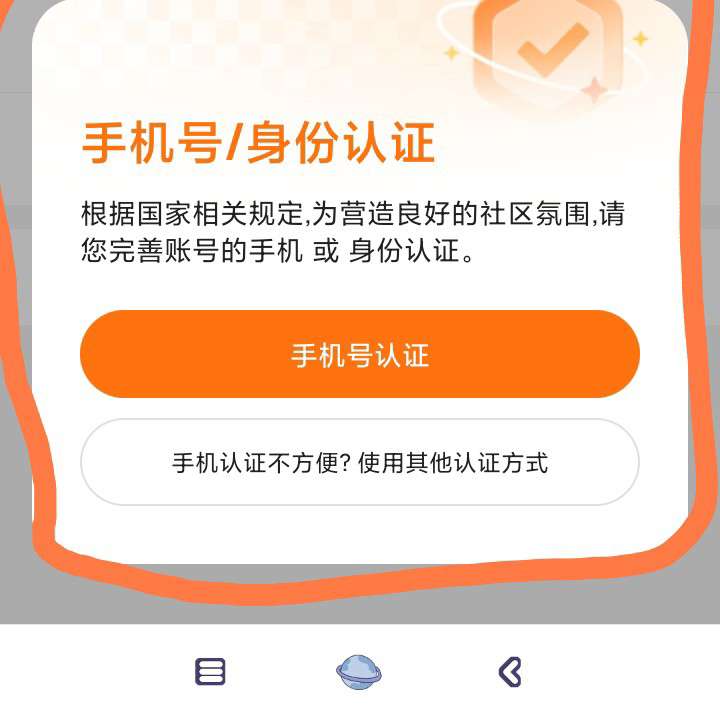The height and width of the screenshot is (720, 720).
Task: Go to home via planet icon
Action: click(359, 671)
